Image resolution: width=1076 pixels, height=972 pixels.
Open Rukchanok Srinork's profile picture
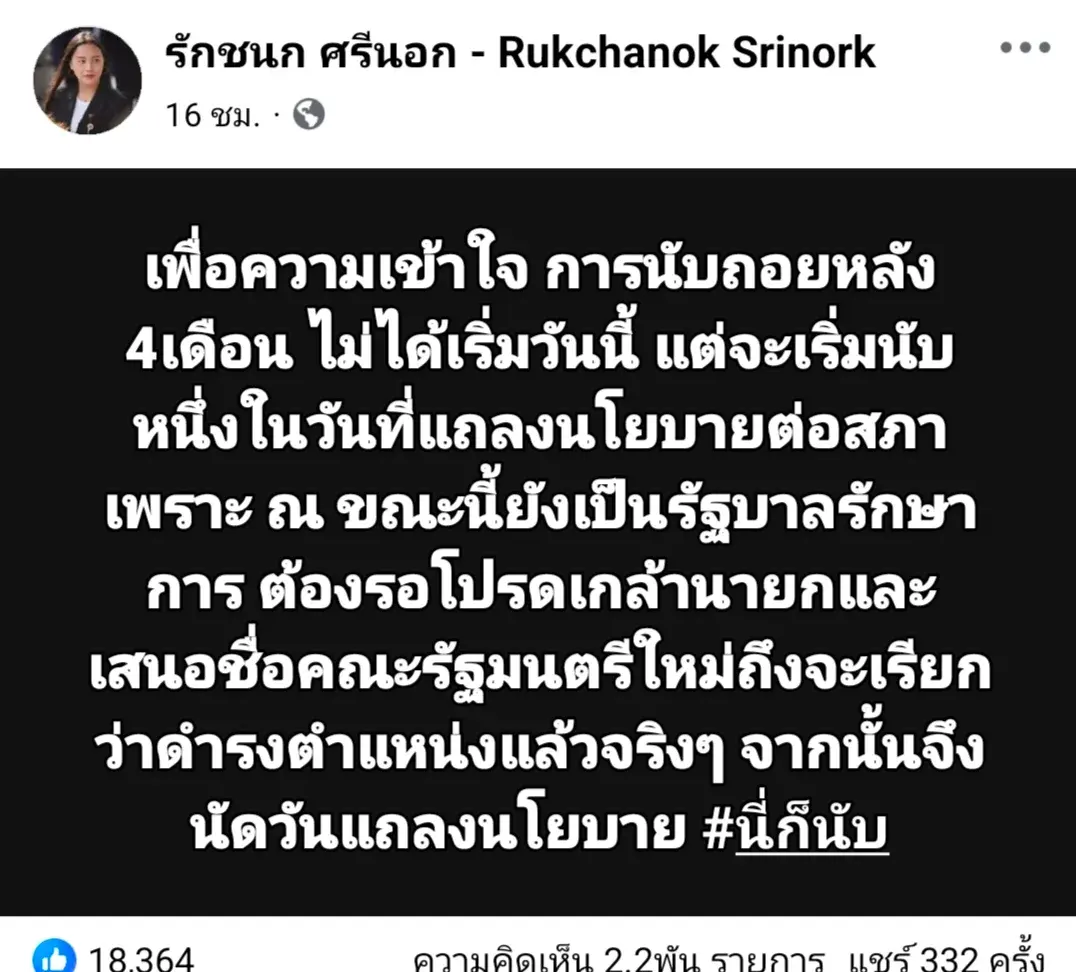pyautogui.click(x=87, y=80)
